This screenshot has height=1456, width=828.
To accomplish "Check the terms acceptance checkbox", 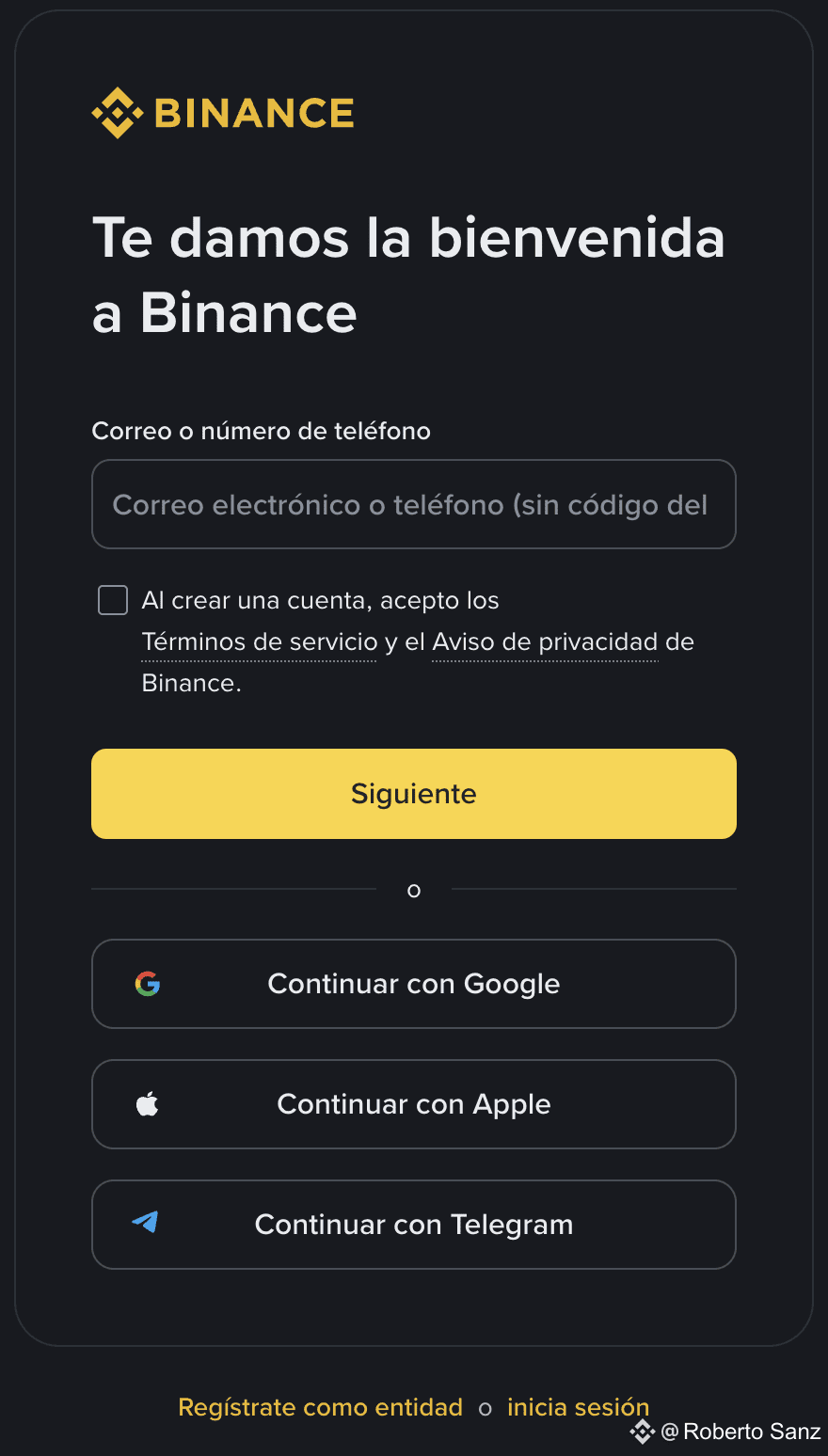I will [x=113, y=600].
